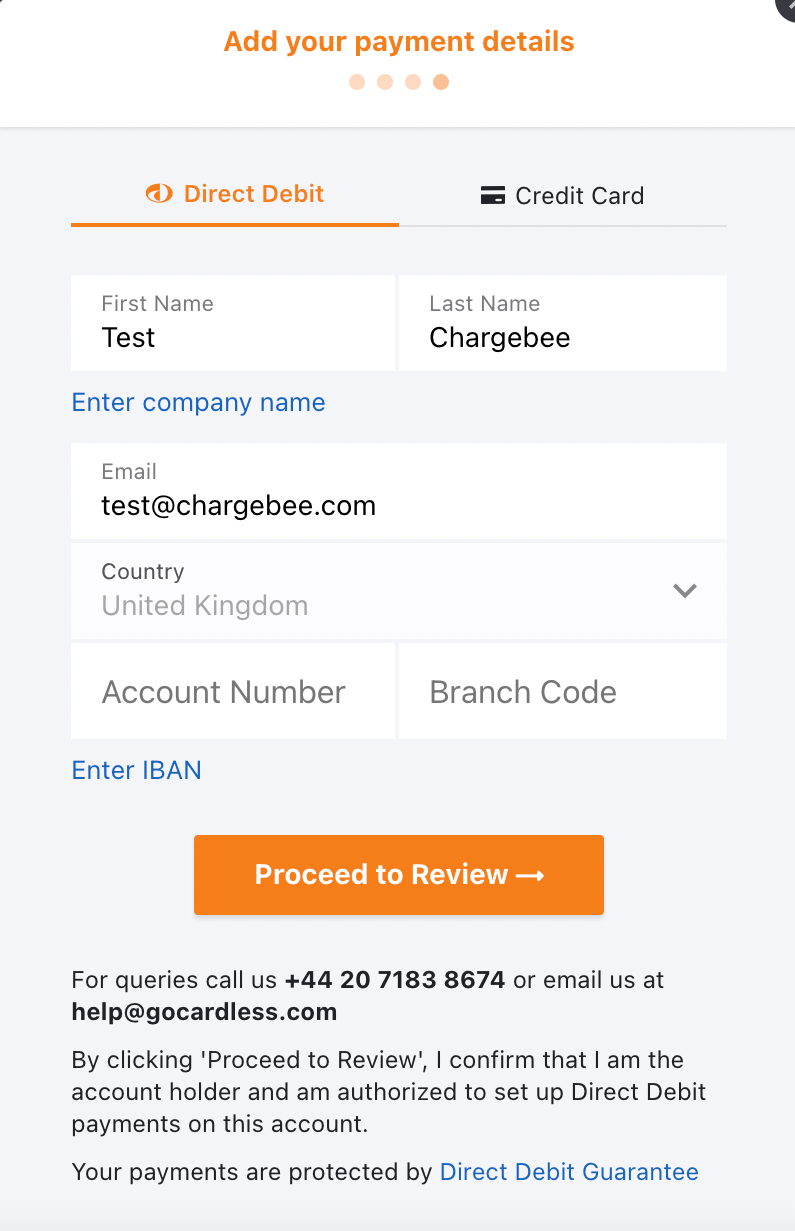This screenshot has height=1231, width=795.
Task: Tap the Enter company name link
Action: (x=198, y=402)
